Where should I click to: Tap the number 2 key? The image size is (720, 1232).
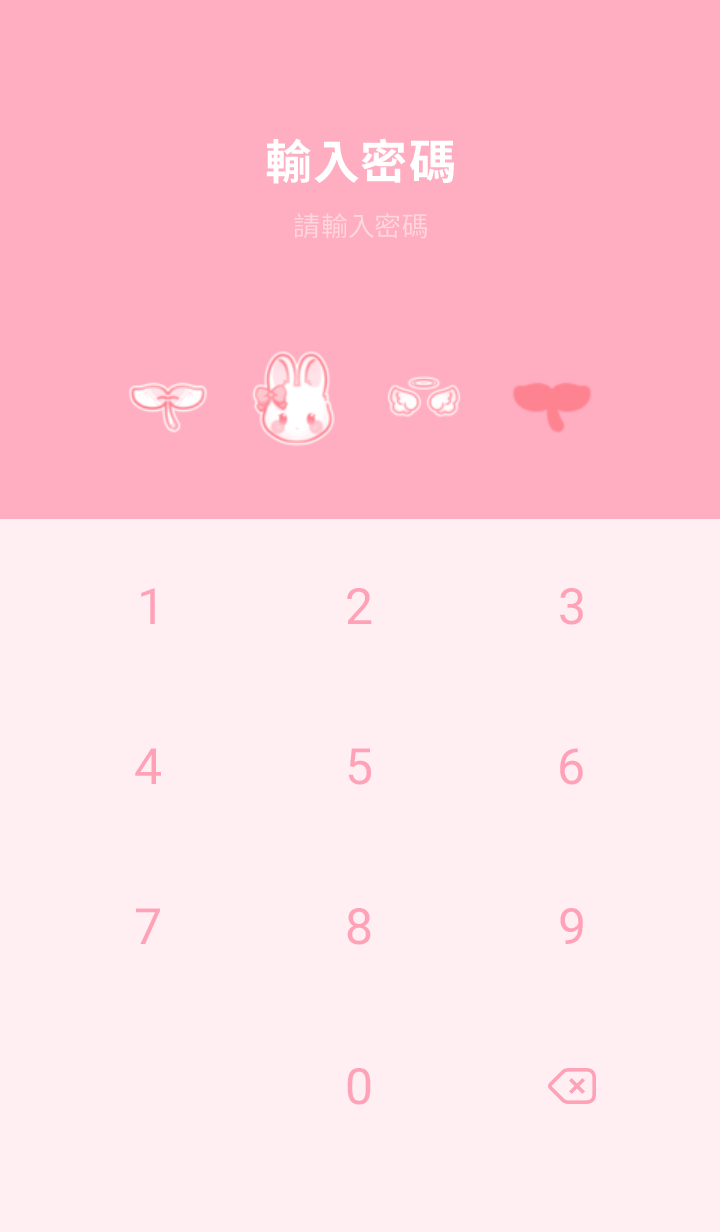pyautogui.click(x=359, y=607)
